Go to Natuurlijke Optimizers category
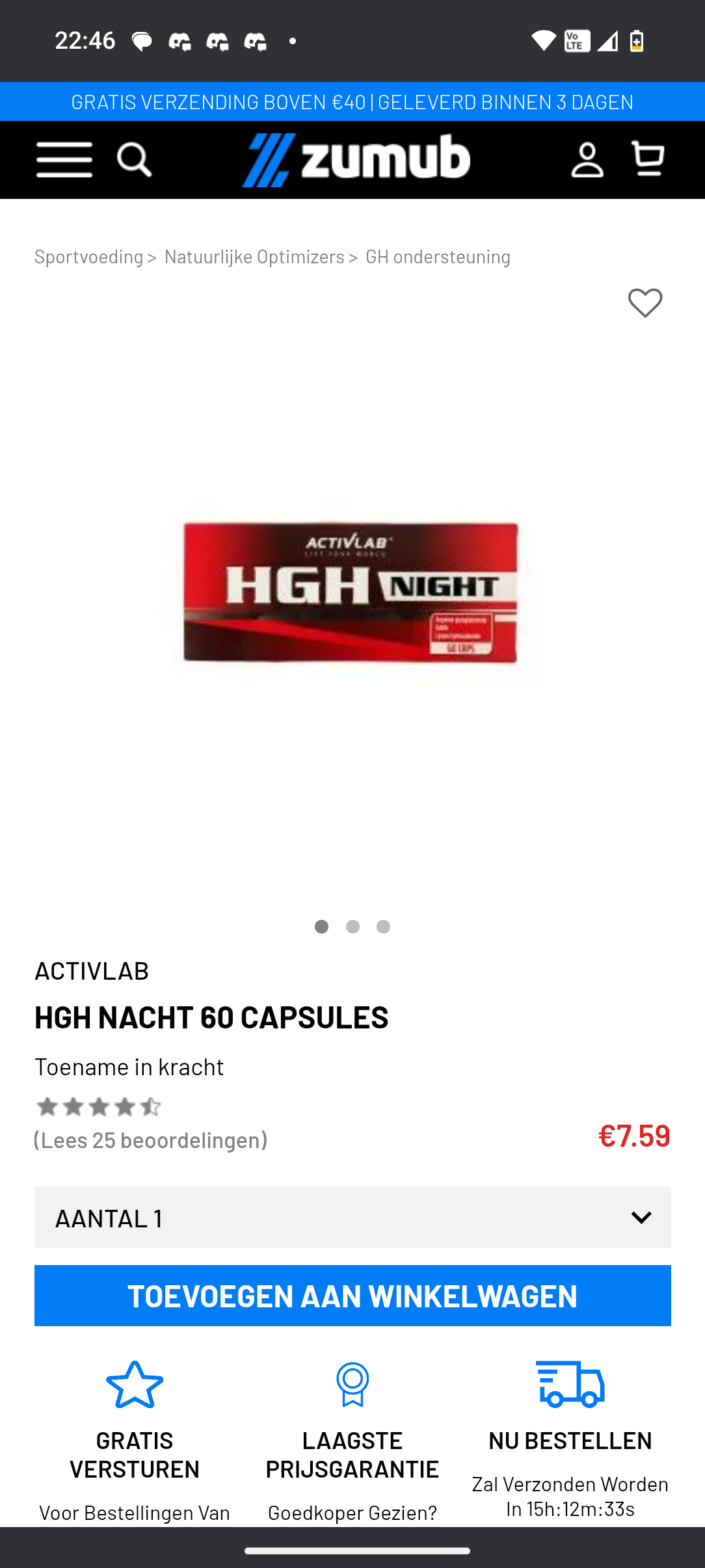The height and width of the screenshot is (1568, 705). pyautogui.click(x=254, y=257)
